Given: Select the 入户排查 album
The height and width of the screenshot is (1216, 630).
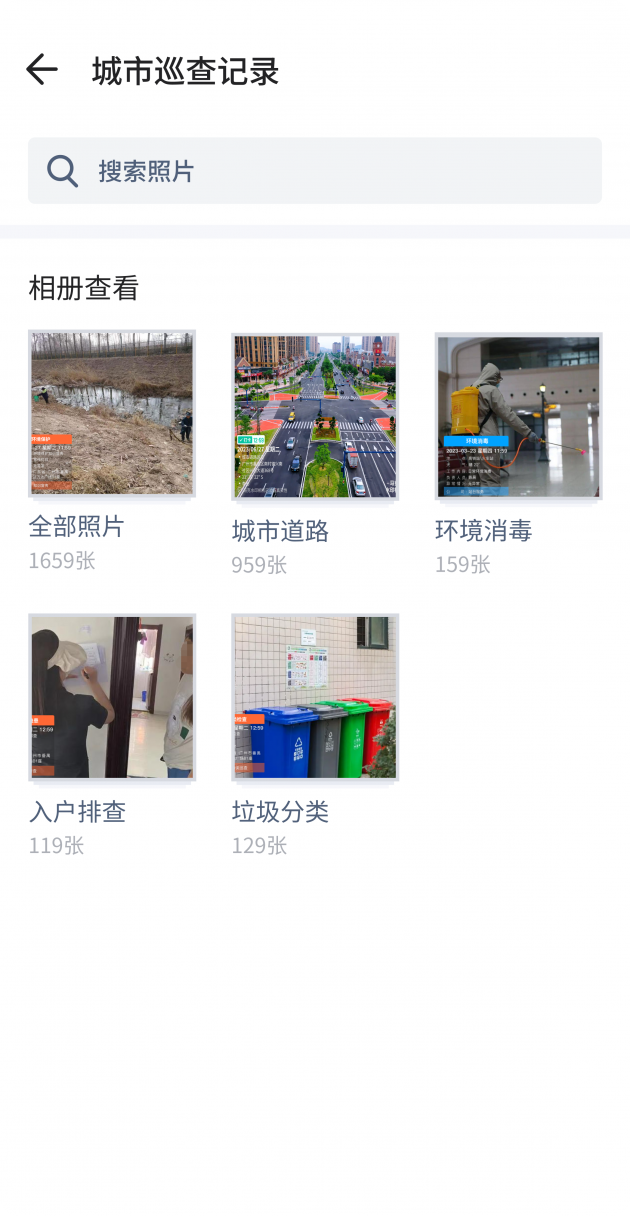Looking at the screenshot, I should coord(112,697).
